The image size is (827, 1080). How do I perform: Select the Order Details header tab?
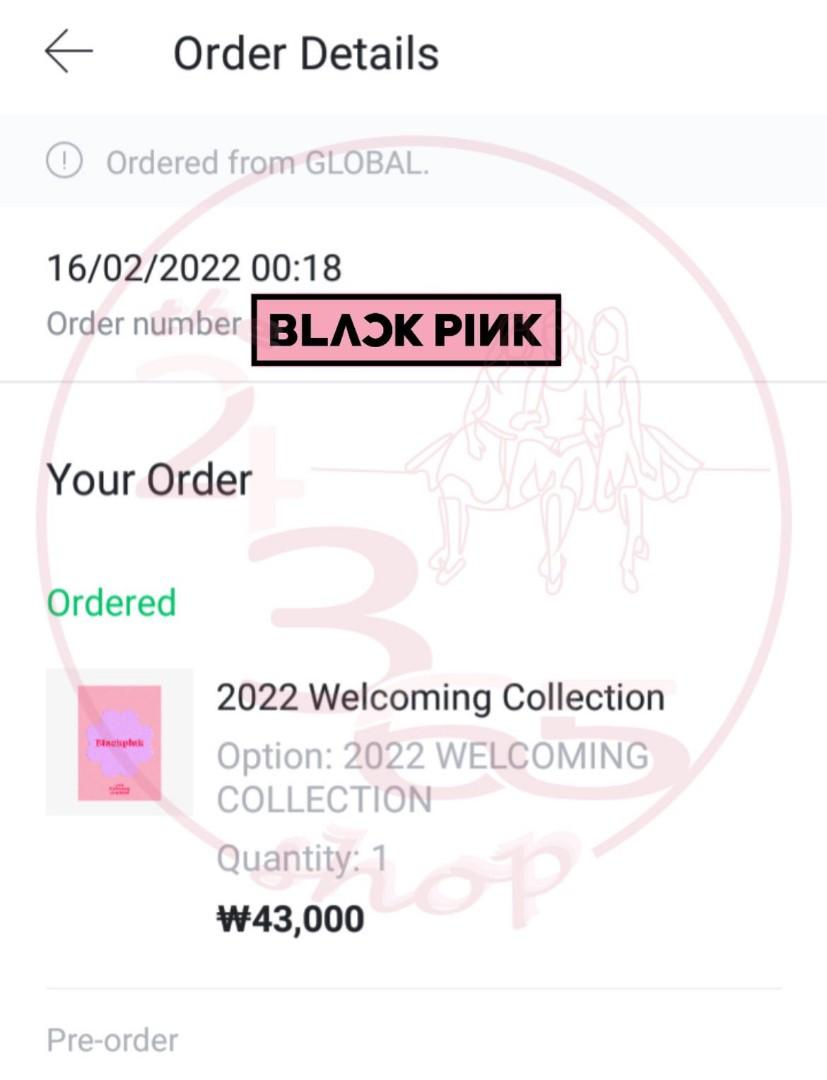point(304,52)
